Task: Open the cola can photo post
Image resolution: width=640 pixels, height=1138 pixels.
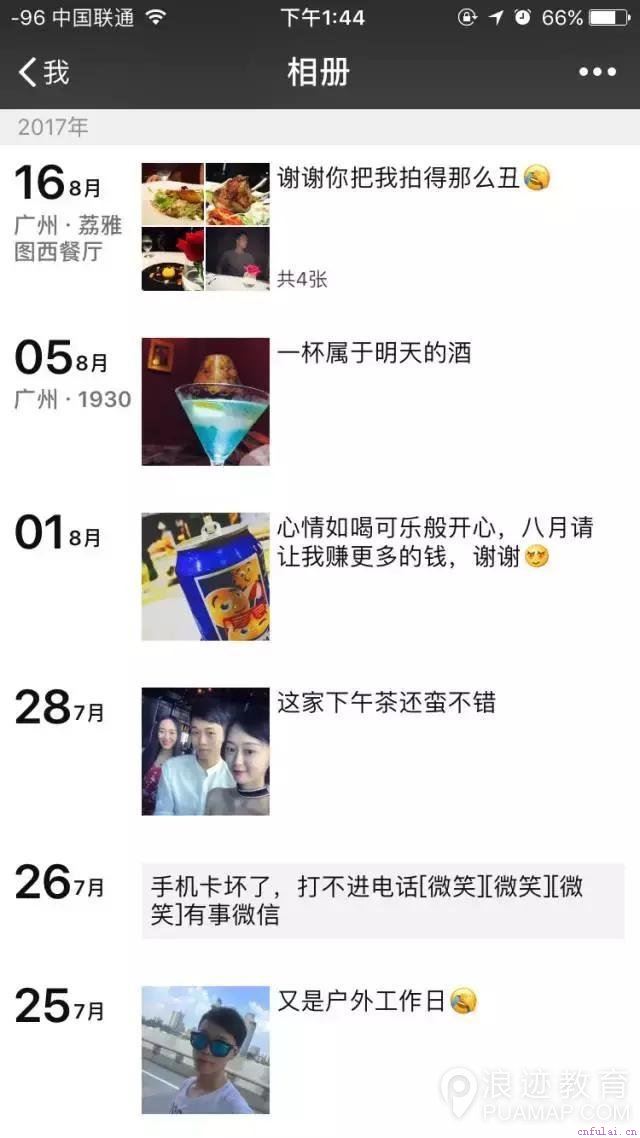Action: pyautogui.click(x=205, y=576)
